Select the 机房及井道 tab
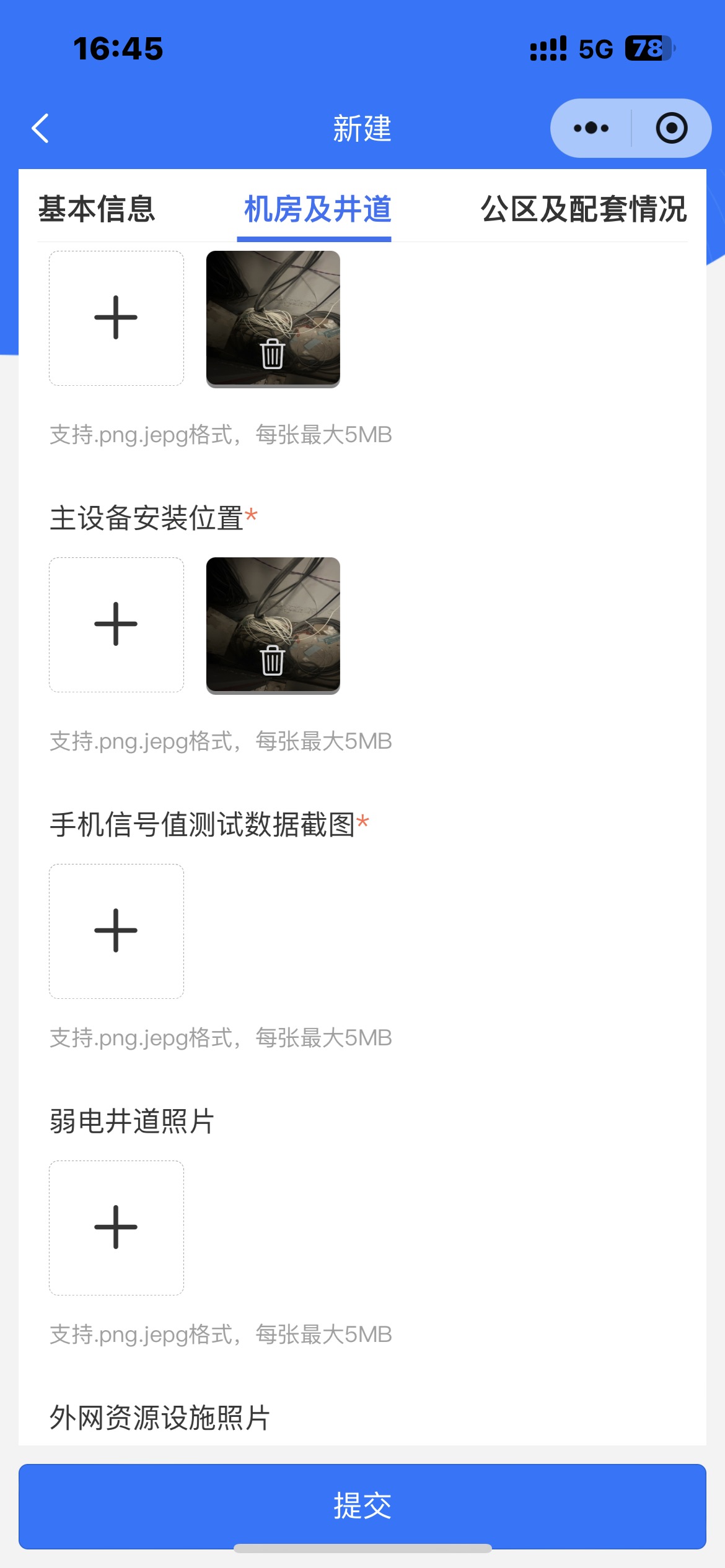 click(317, 209)
